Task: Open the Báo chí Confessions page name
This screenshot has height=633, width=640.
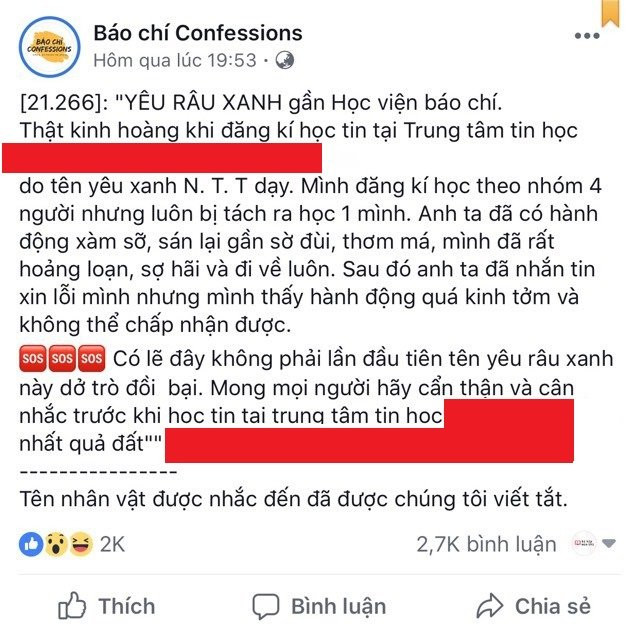Action: pyautogui.click(x=197, y=32)
